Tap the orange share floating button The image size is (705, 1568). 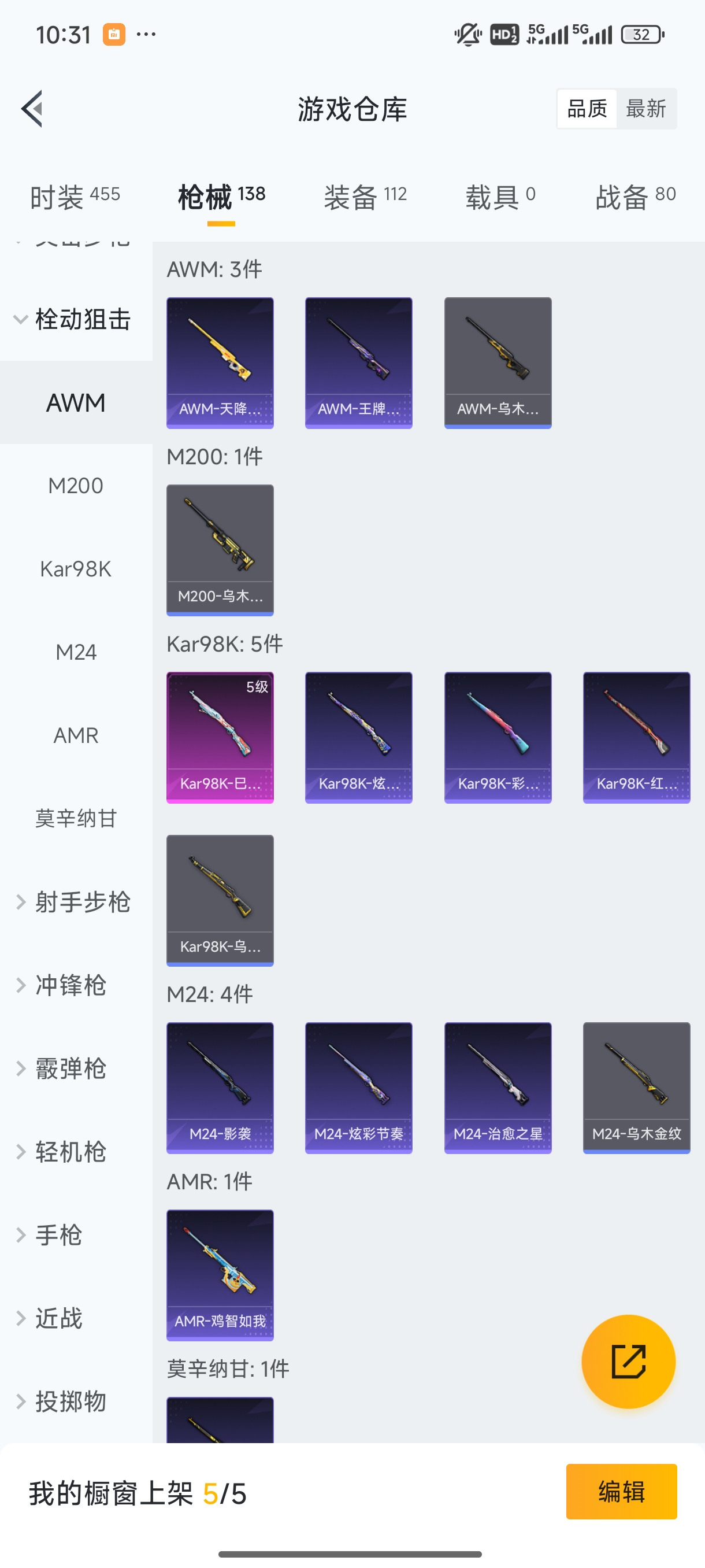pos(628,1362)
